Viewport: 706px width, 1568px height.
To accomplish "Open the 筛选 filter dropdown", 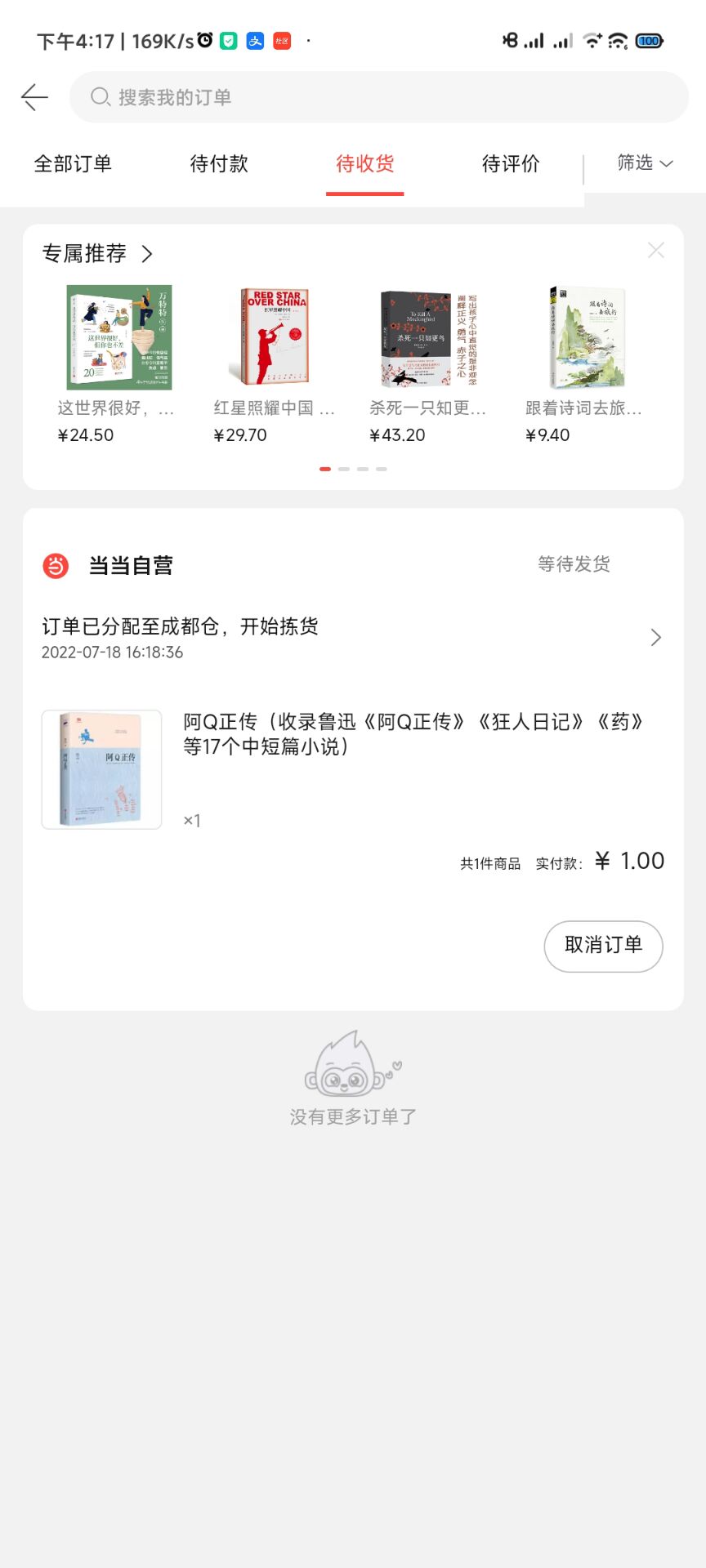I will click(x=643, y=164).
